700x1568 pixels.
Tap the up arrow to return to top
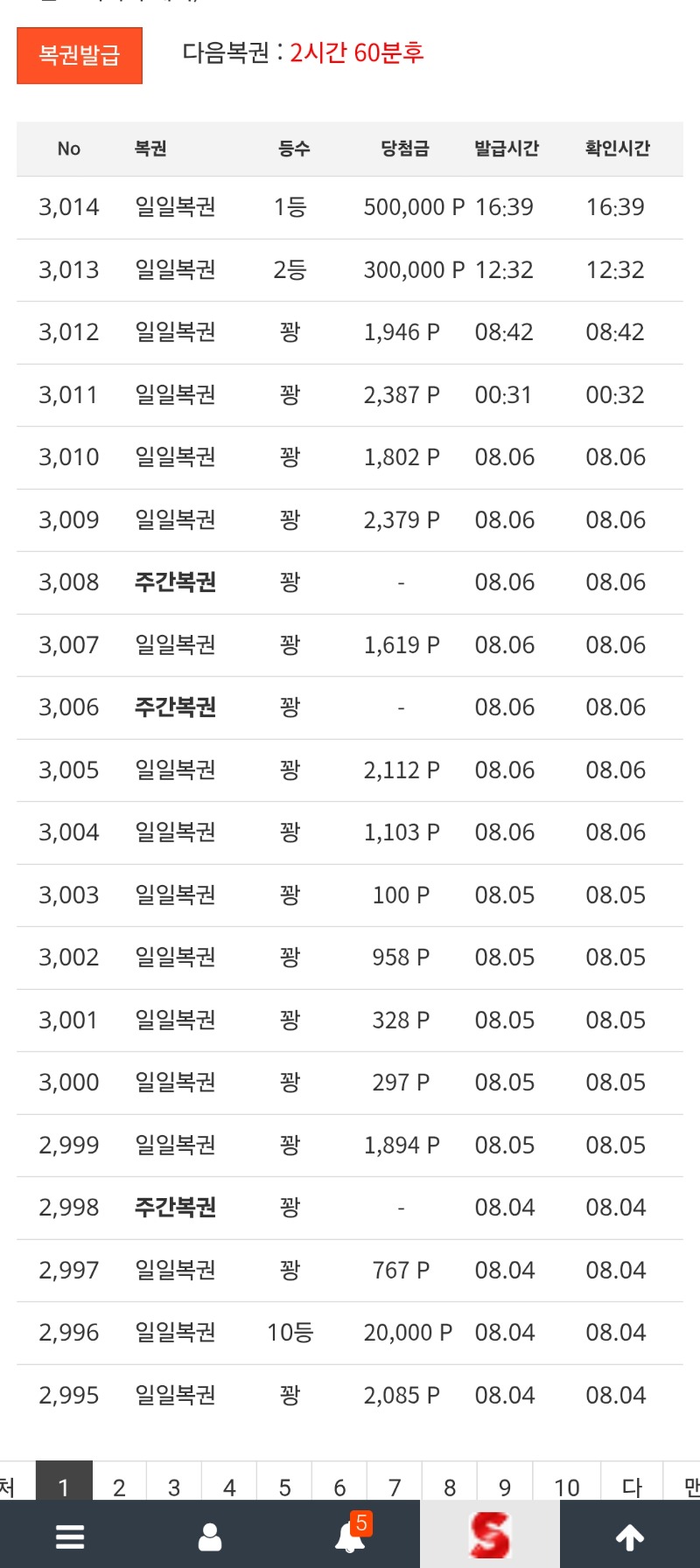click(x=630, y=1537)
